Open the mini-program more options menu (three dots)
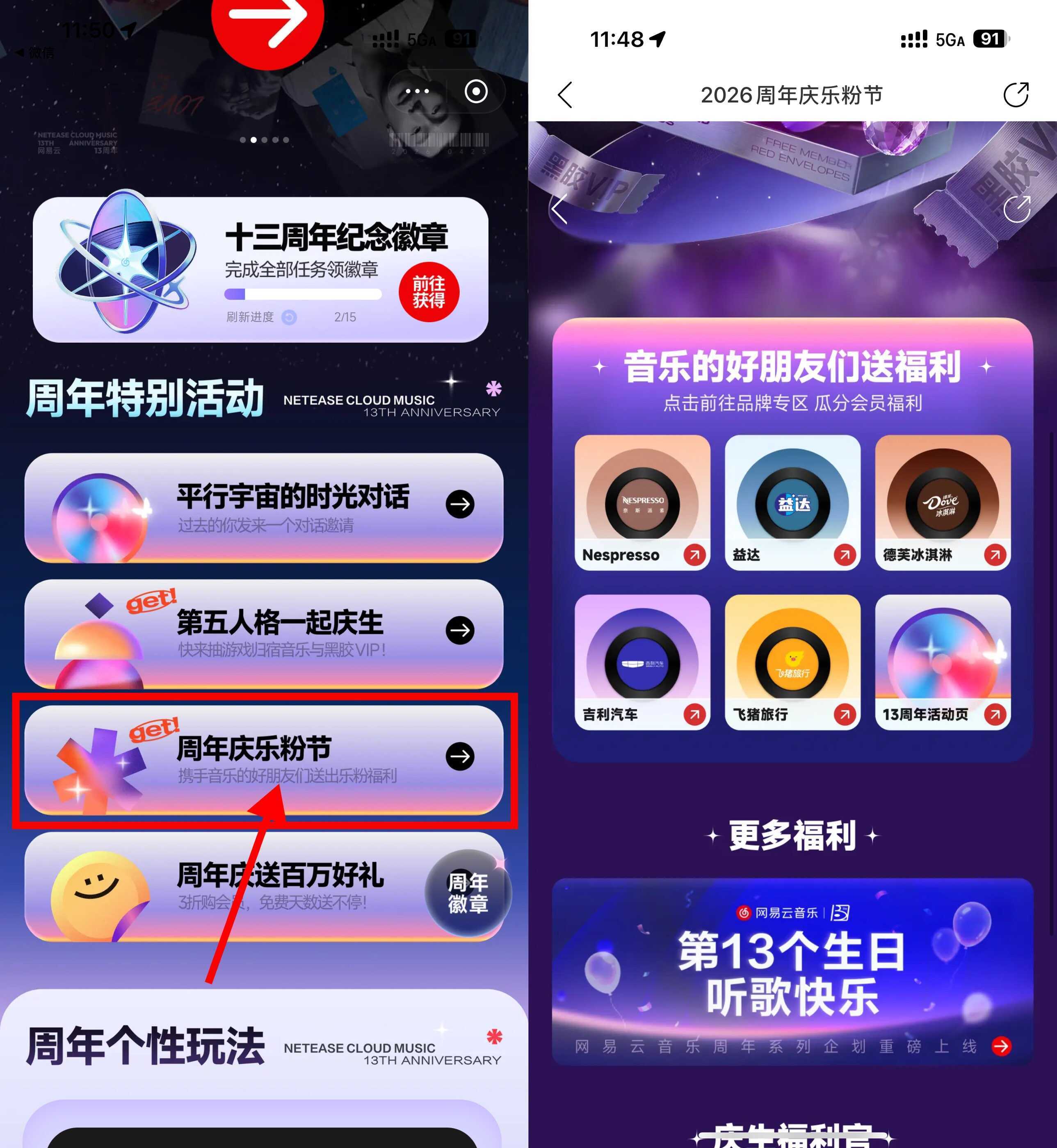 pyautogui.click(x=418, y=91)
